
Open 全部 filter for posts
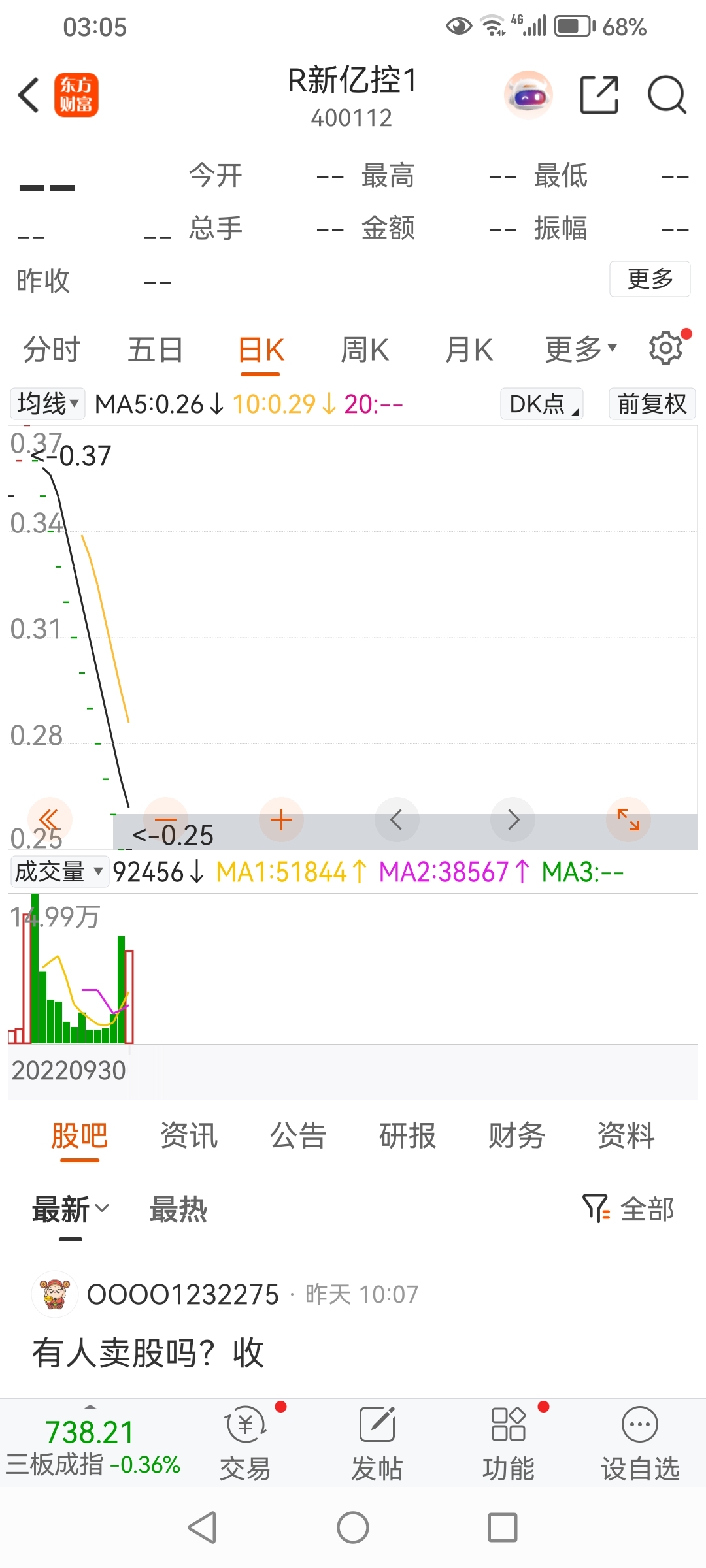tap(628, 1209)
